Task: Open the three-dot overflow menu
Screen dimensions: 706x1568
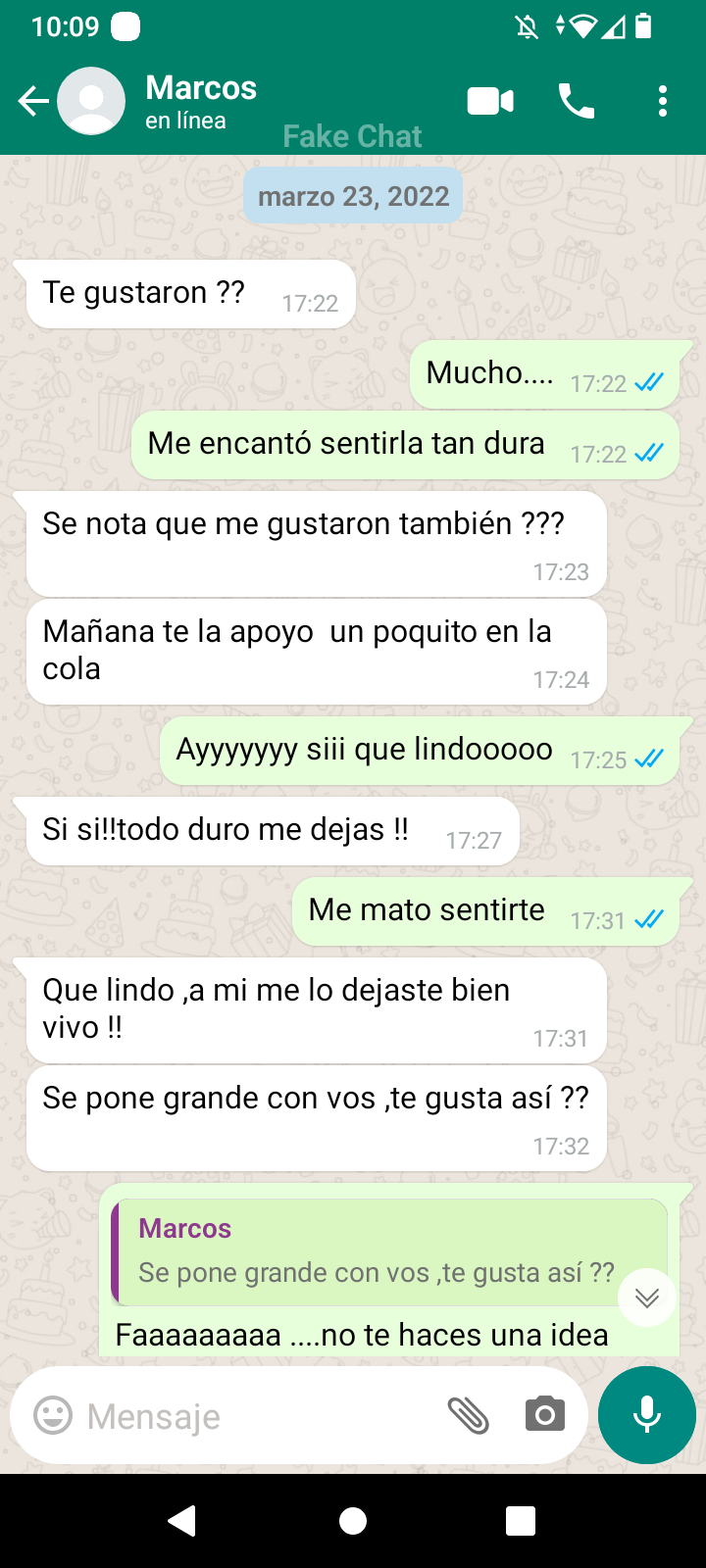Action: coord(663,101)
